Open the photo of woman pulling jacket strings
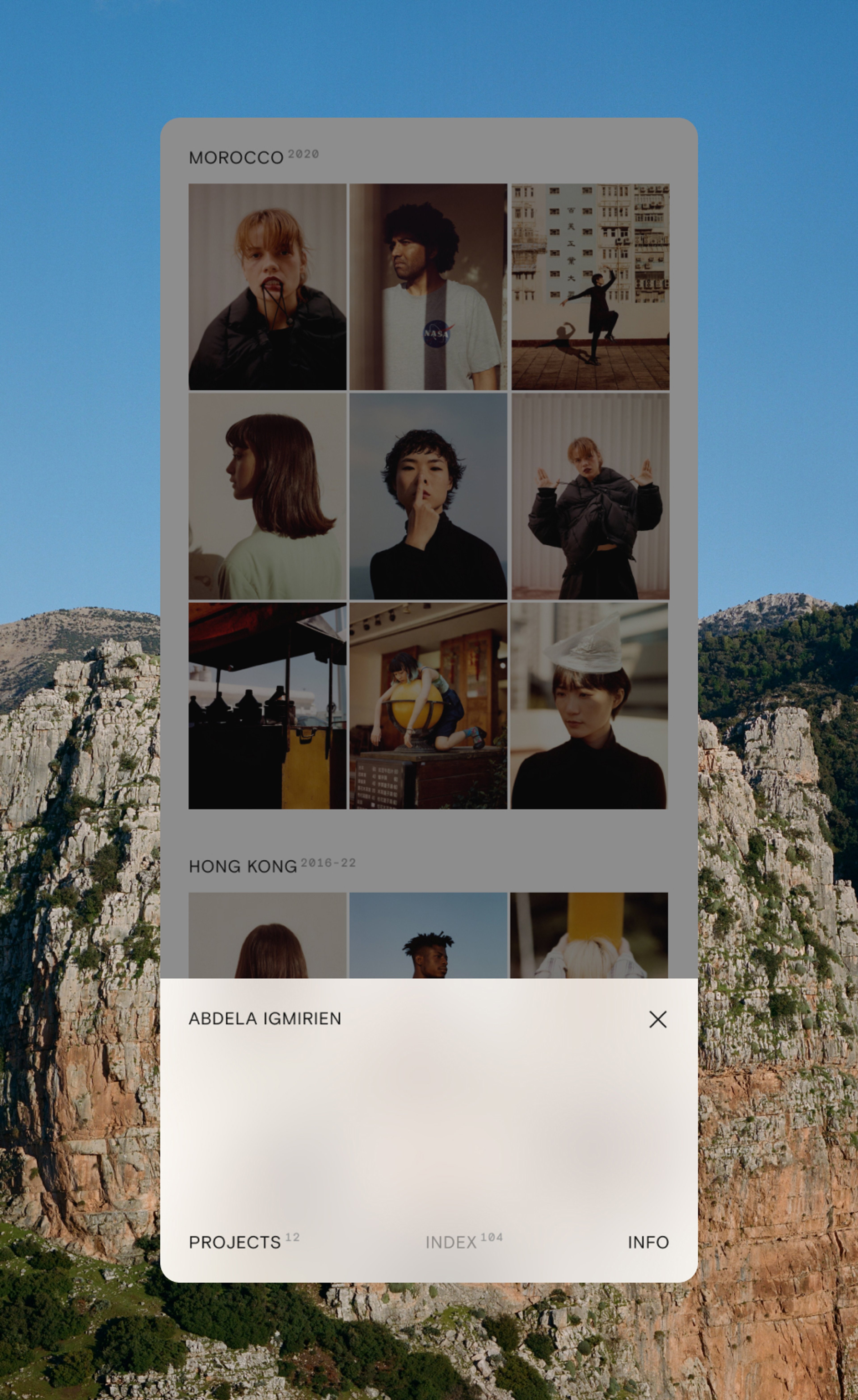Screen dimensions: 858x1400 coord(590,496)
